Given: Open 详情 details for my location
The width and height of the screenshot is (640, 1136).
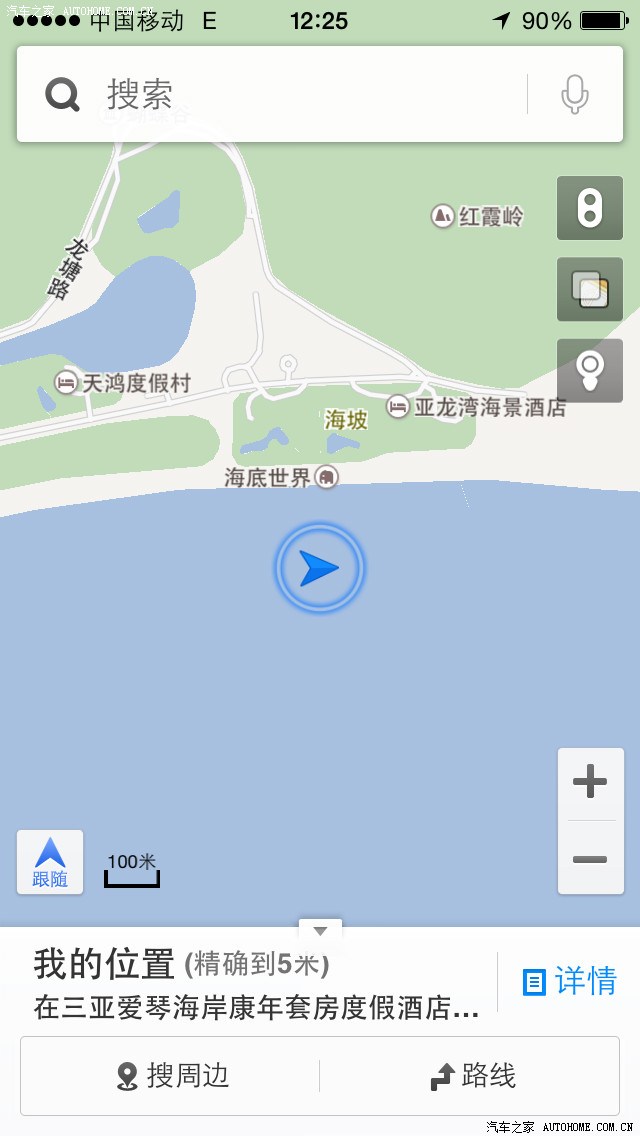Looking at the screenshot, I should (570, 982).
